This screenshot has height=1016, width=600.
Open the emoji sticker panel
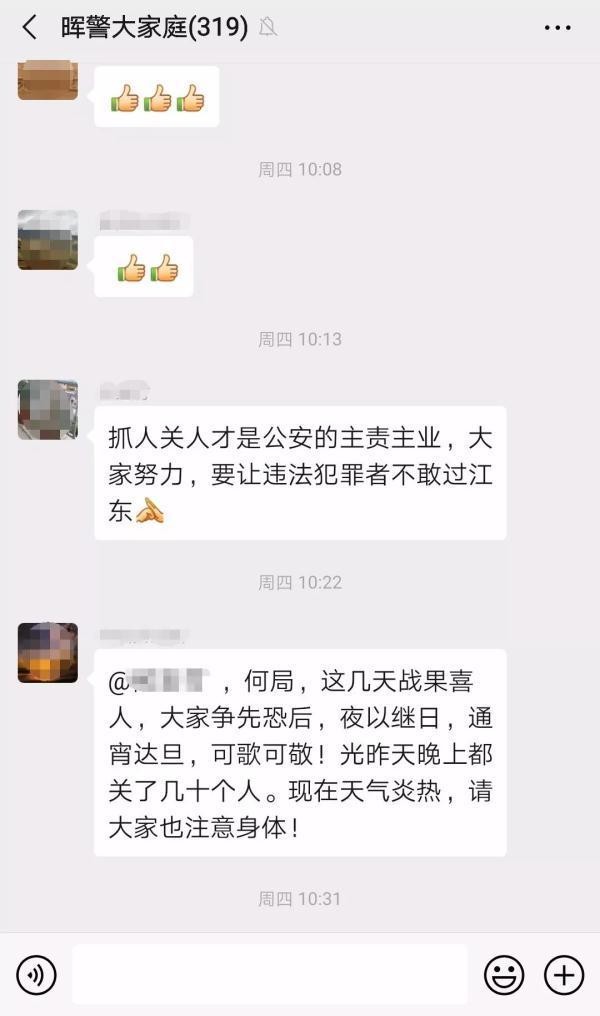(x=504, y=974)
